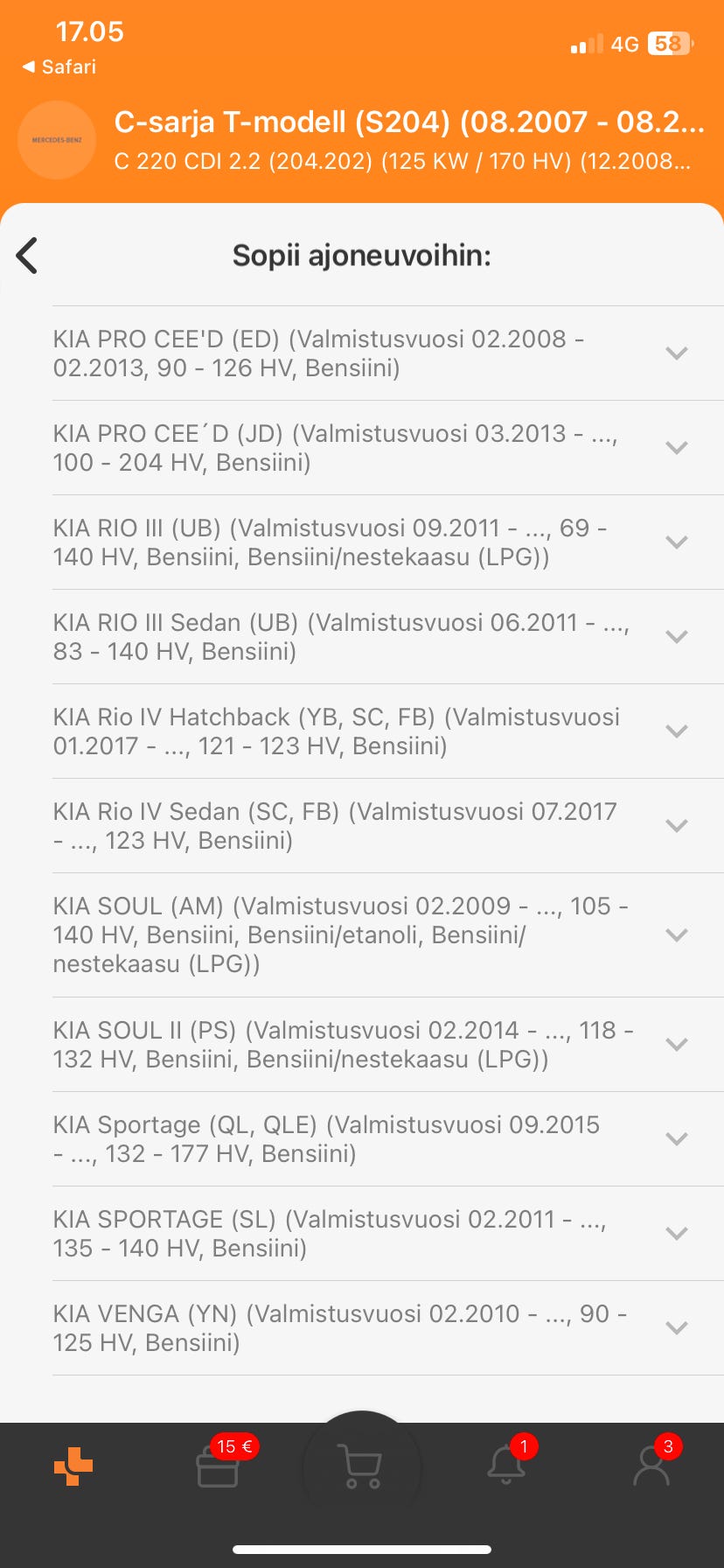Expand the KIA VENGA (YN) row

(676, 1328)
